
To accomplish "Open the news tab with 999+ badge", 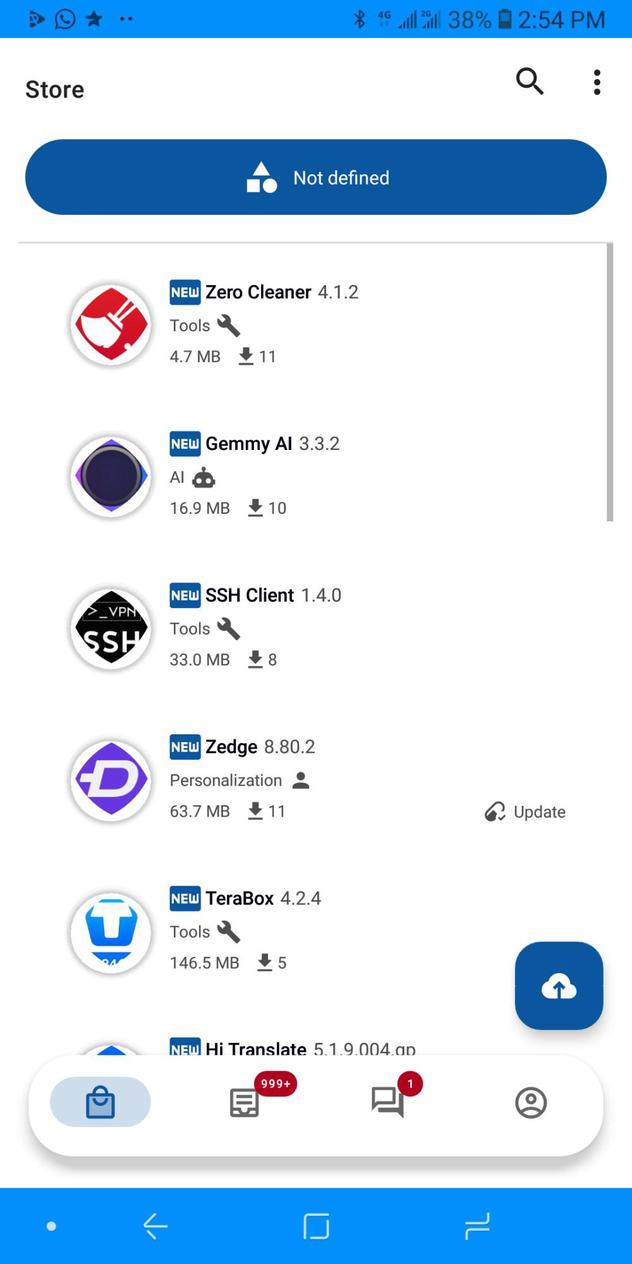I will [244, 1103].
